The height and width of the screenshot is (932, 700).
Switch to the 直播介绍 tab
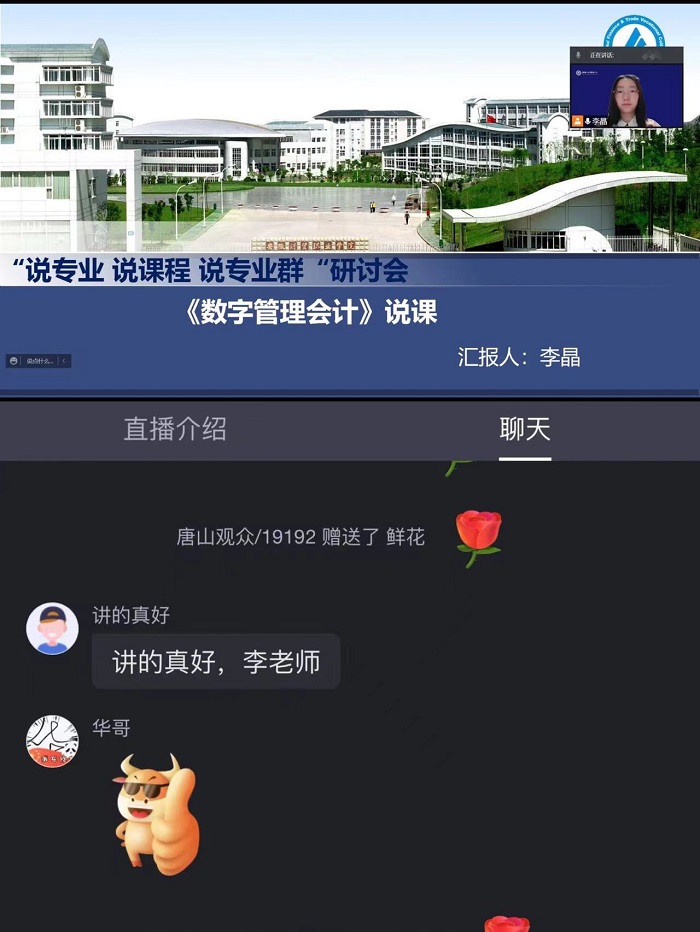pos(175,429)
